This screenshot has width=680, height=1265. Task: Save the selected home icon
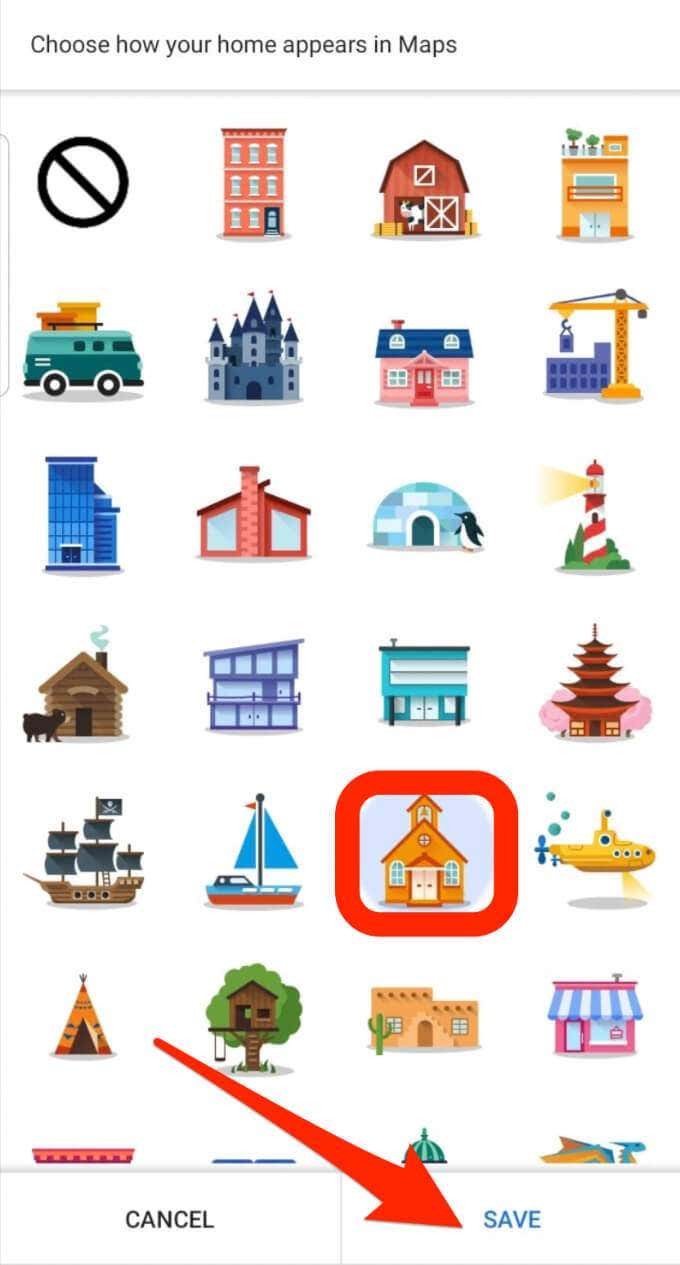click(x=511, y=1219)
